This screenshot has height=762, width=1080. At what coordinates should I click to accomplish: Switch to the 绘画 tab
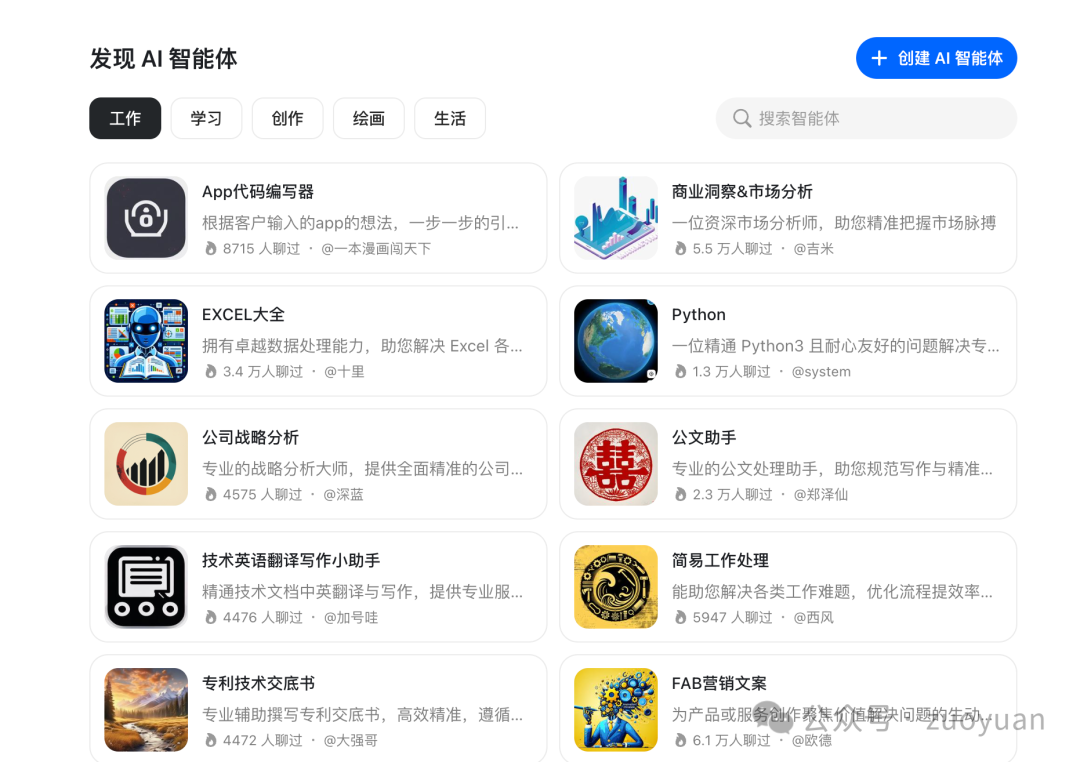click(368, 118)
